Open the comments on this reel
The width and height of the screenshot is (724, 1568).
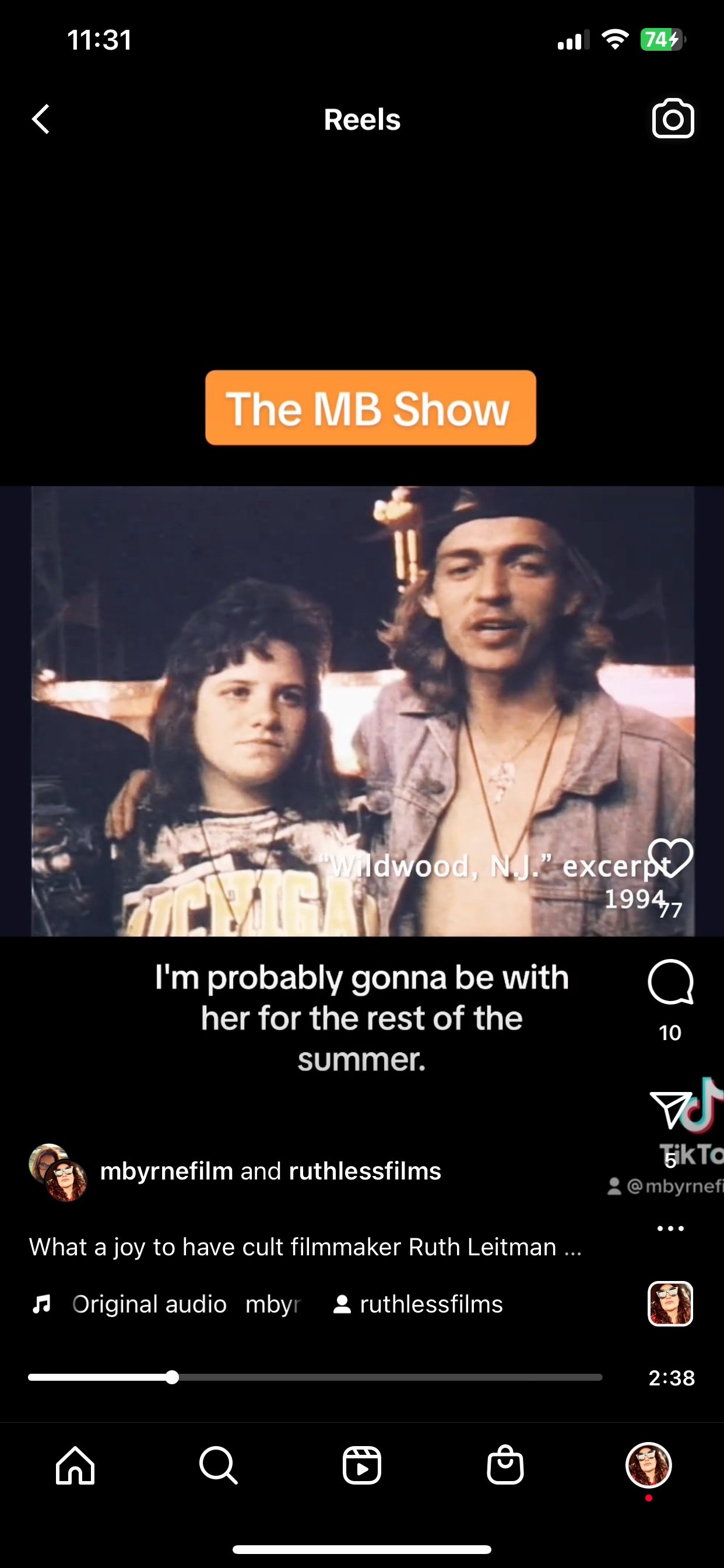point(670,982)
